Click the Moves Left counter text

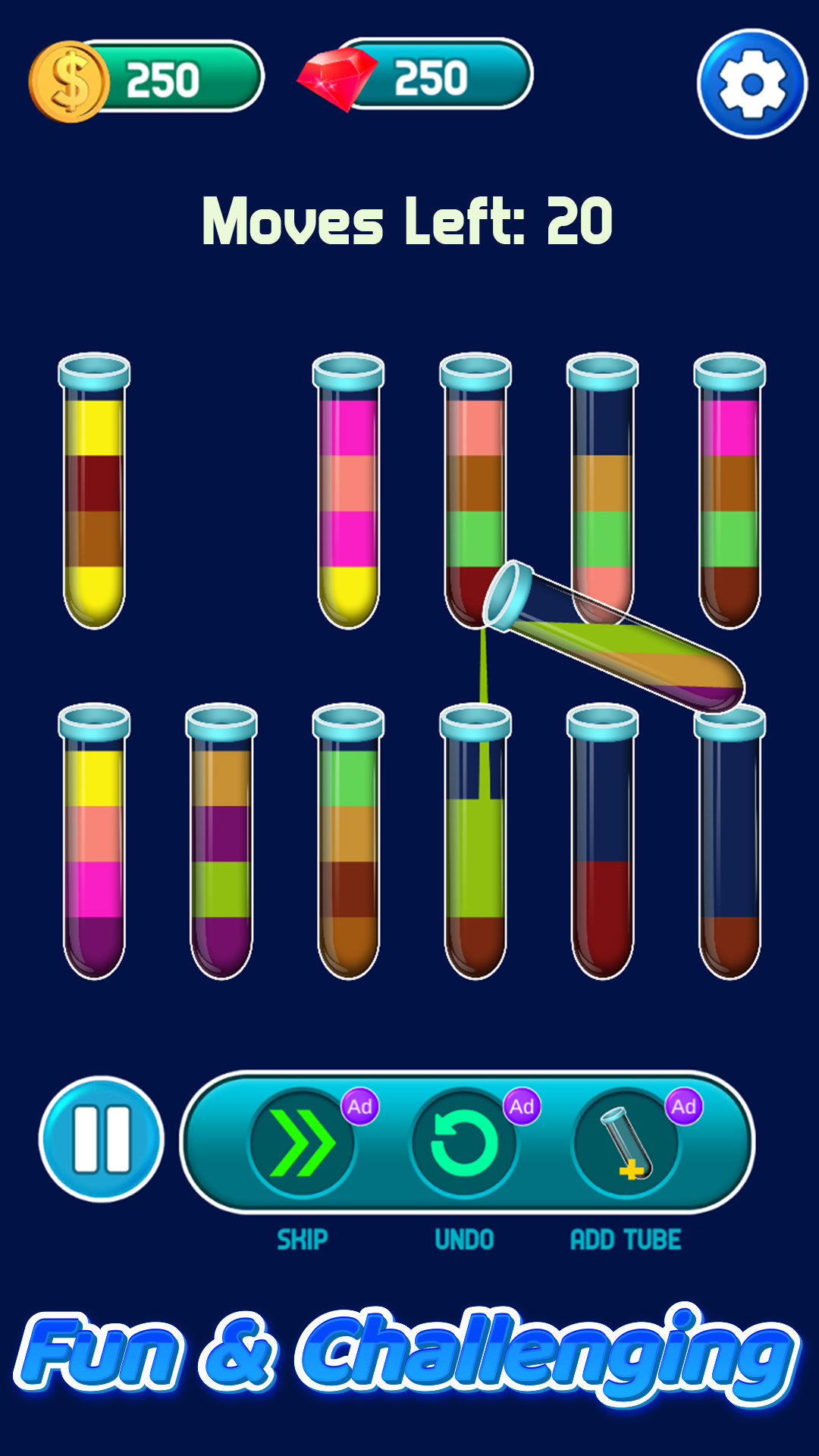pyautogui.click(x=409, y=220)
